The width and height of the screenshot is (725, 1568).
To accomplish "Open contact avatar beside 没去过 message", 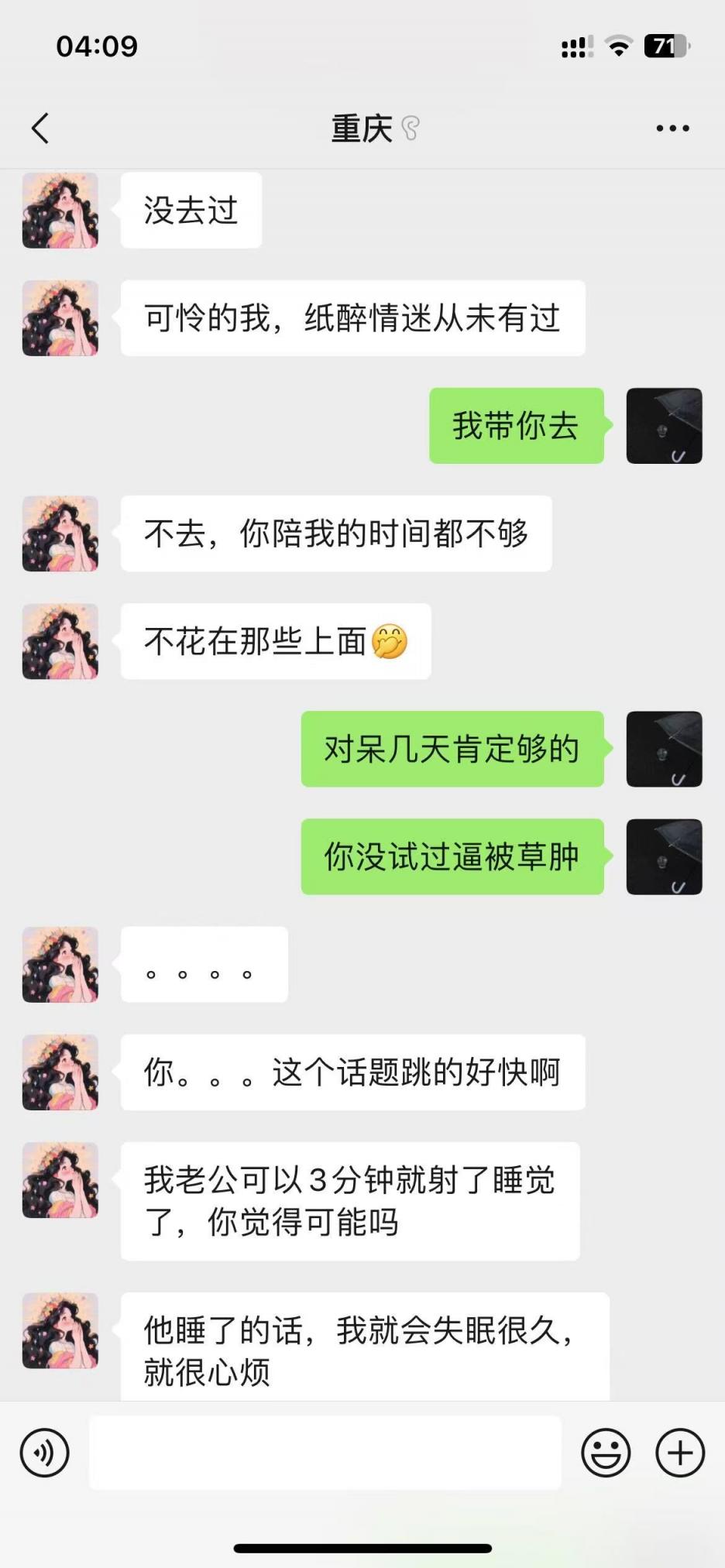I will 60,211.
